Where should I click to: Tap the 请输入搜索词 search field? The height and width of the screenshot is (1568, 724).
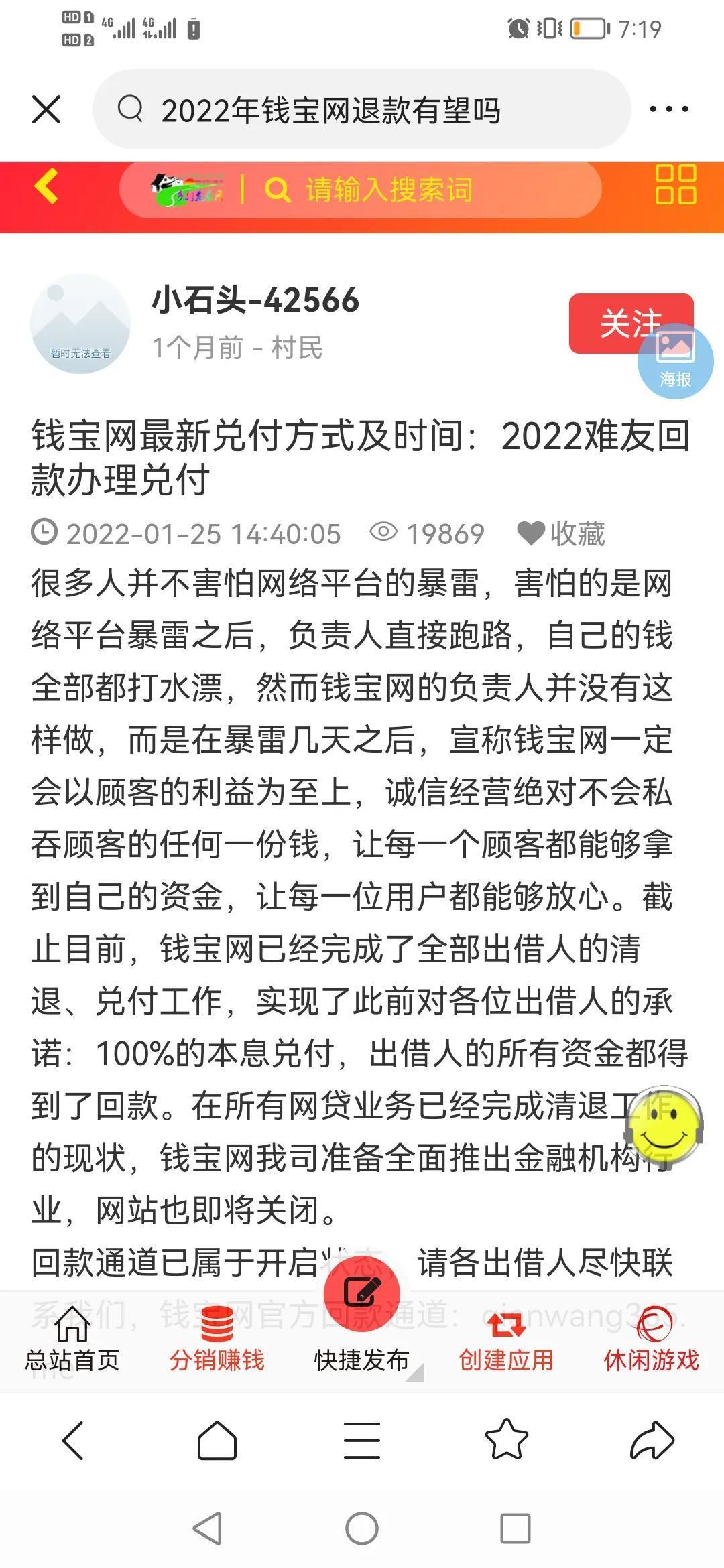point(389,190)
